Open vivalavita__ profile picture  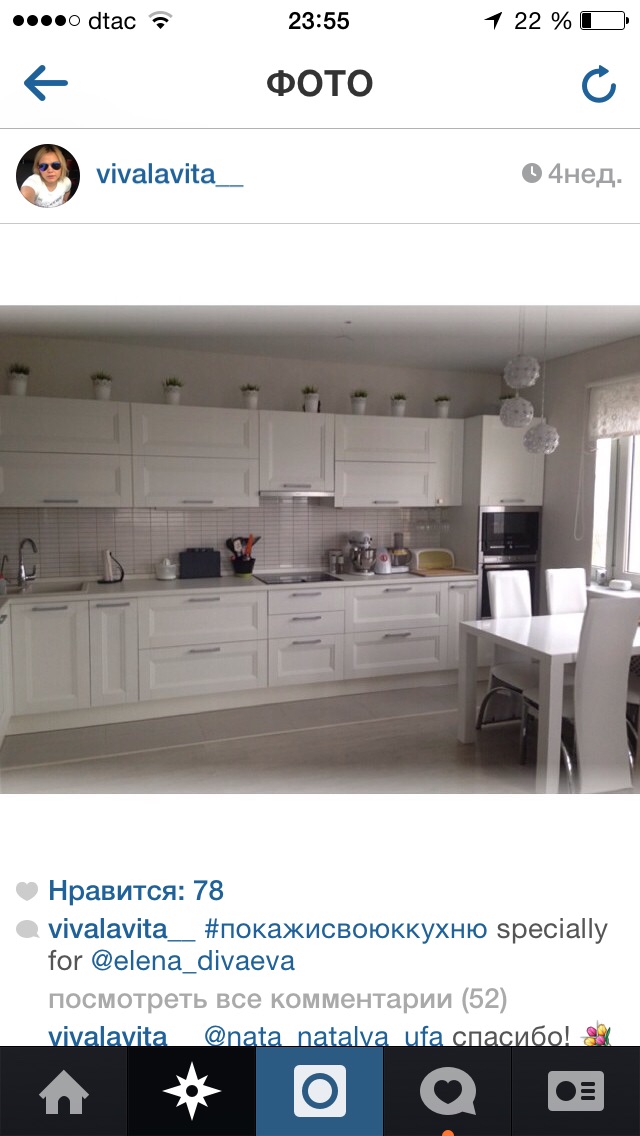point(48,175)
